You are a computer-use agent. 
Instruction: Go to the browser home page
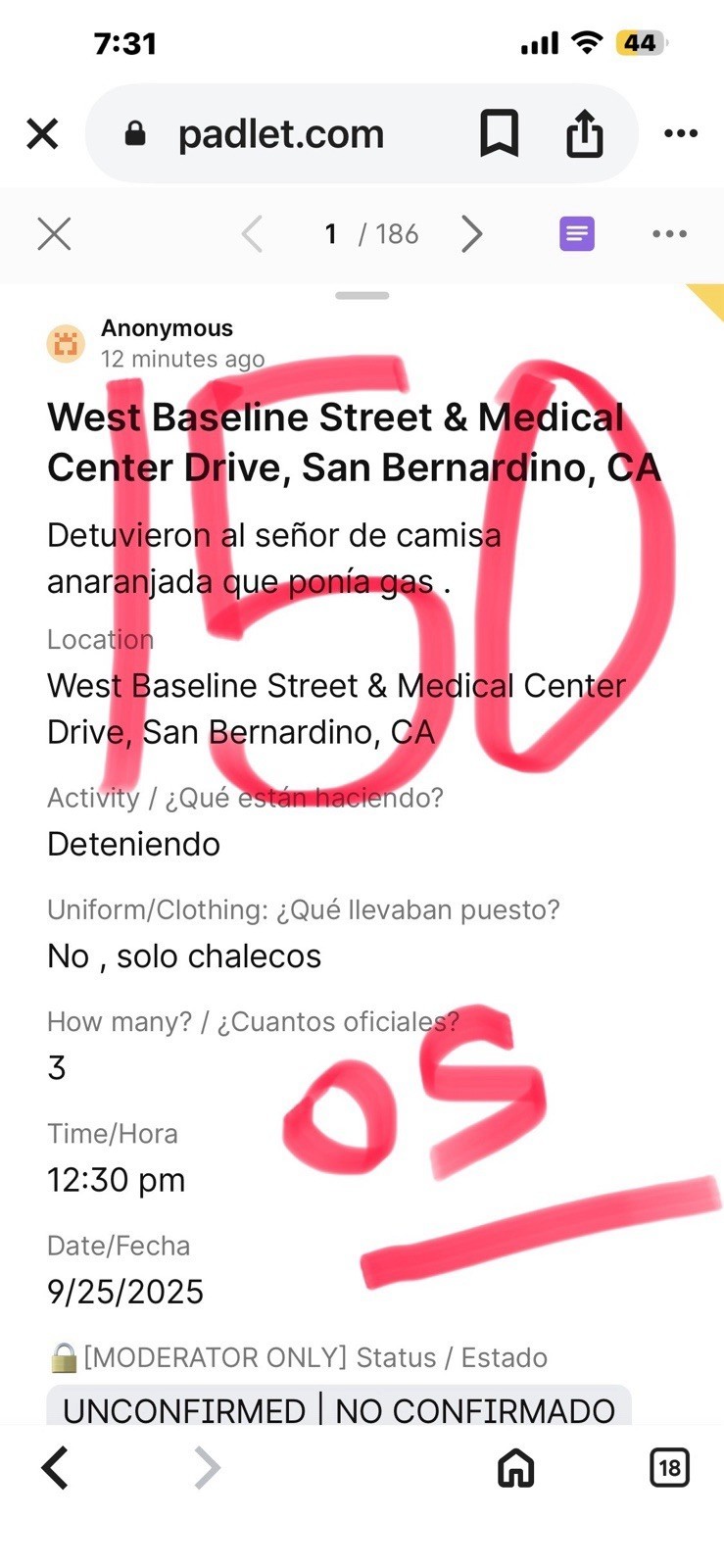coord(516,1467)
